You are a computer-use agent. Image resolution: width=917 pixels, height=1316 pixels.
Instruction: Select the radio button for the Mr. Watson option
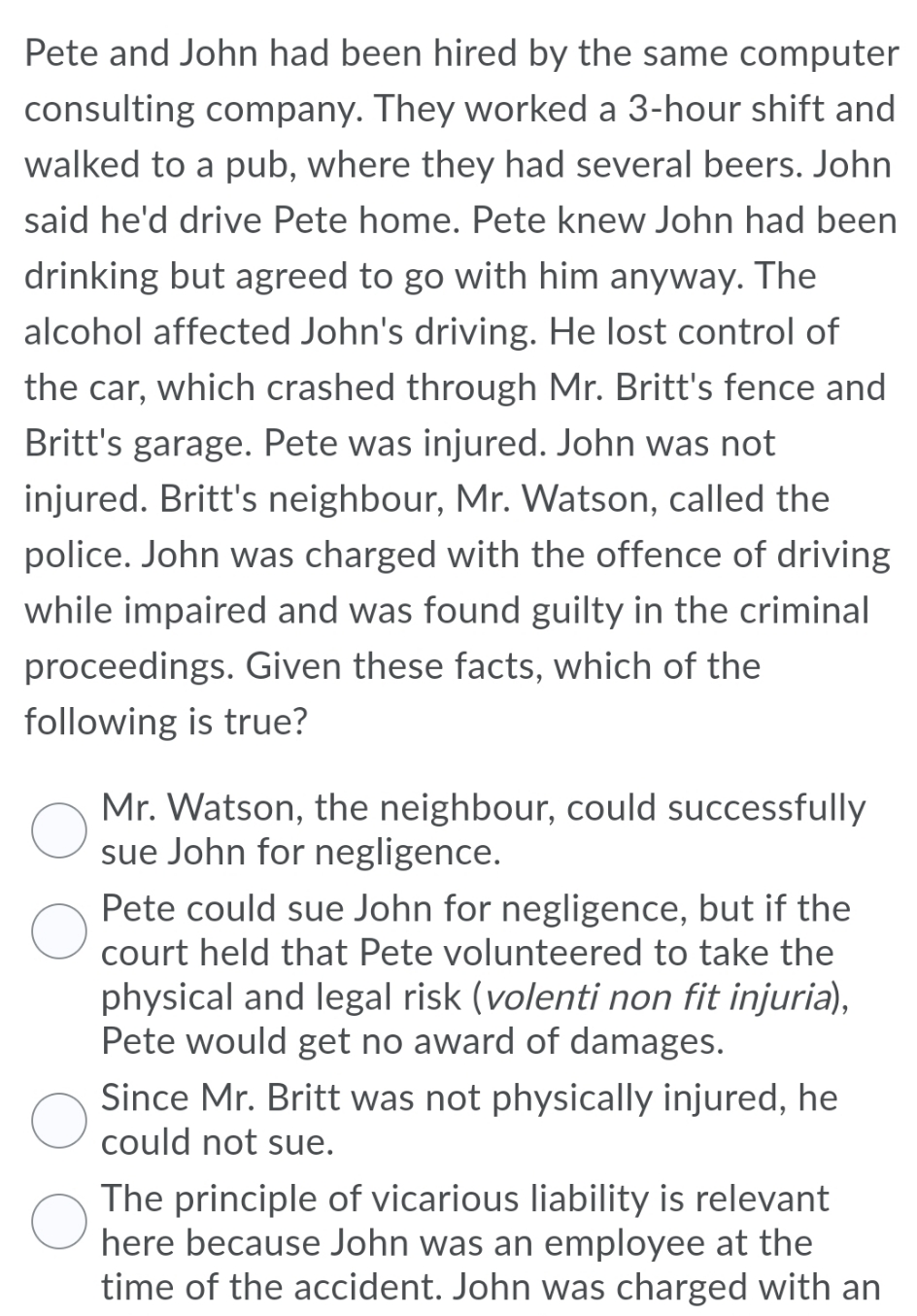[x=60, y=828]
